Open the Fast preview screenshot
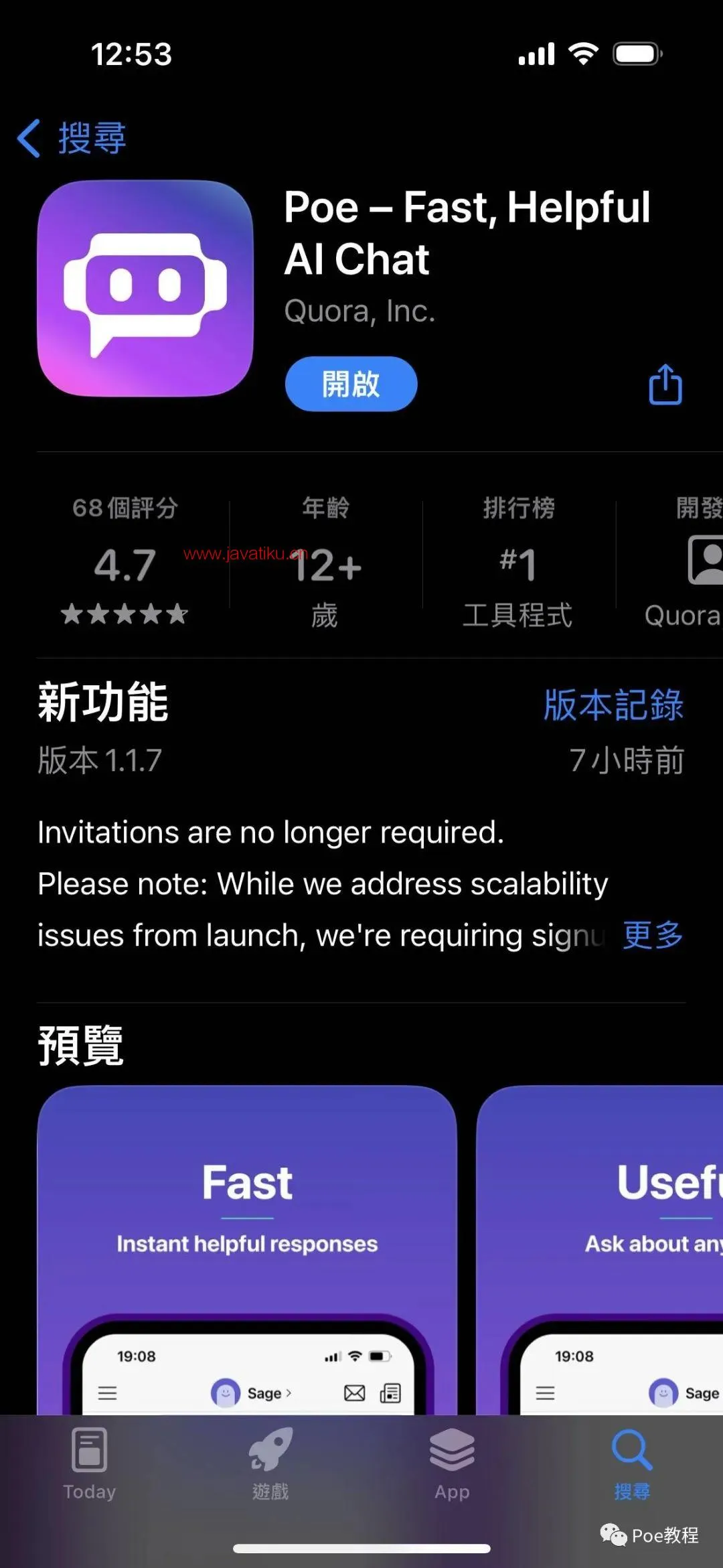Viewport: 723px width, 1568px height. click(x=247, y=1246)
